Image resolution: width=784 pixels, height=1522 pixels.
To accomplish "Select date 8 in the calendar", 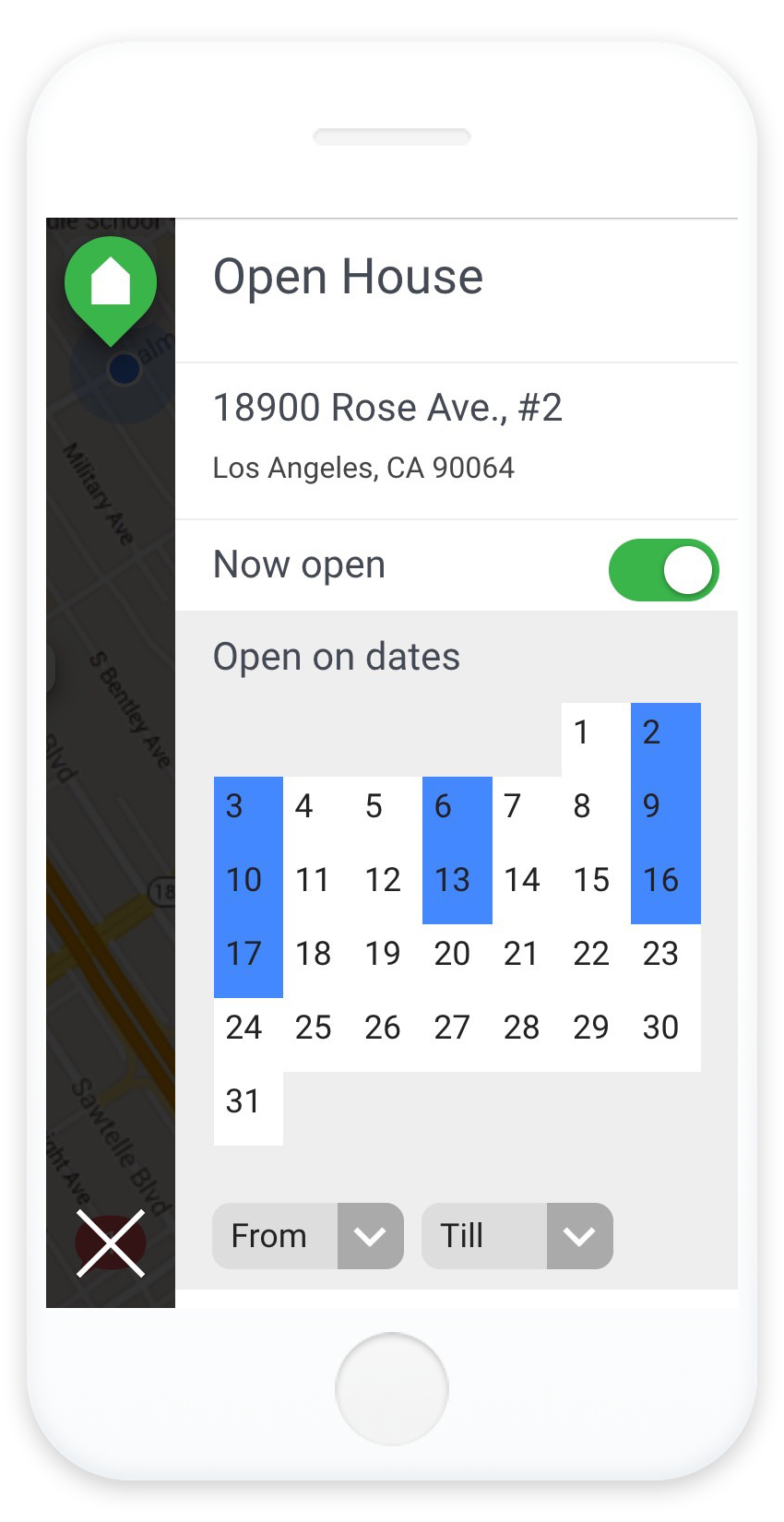I will coord(596,814).
